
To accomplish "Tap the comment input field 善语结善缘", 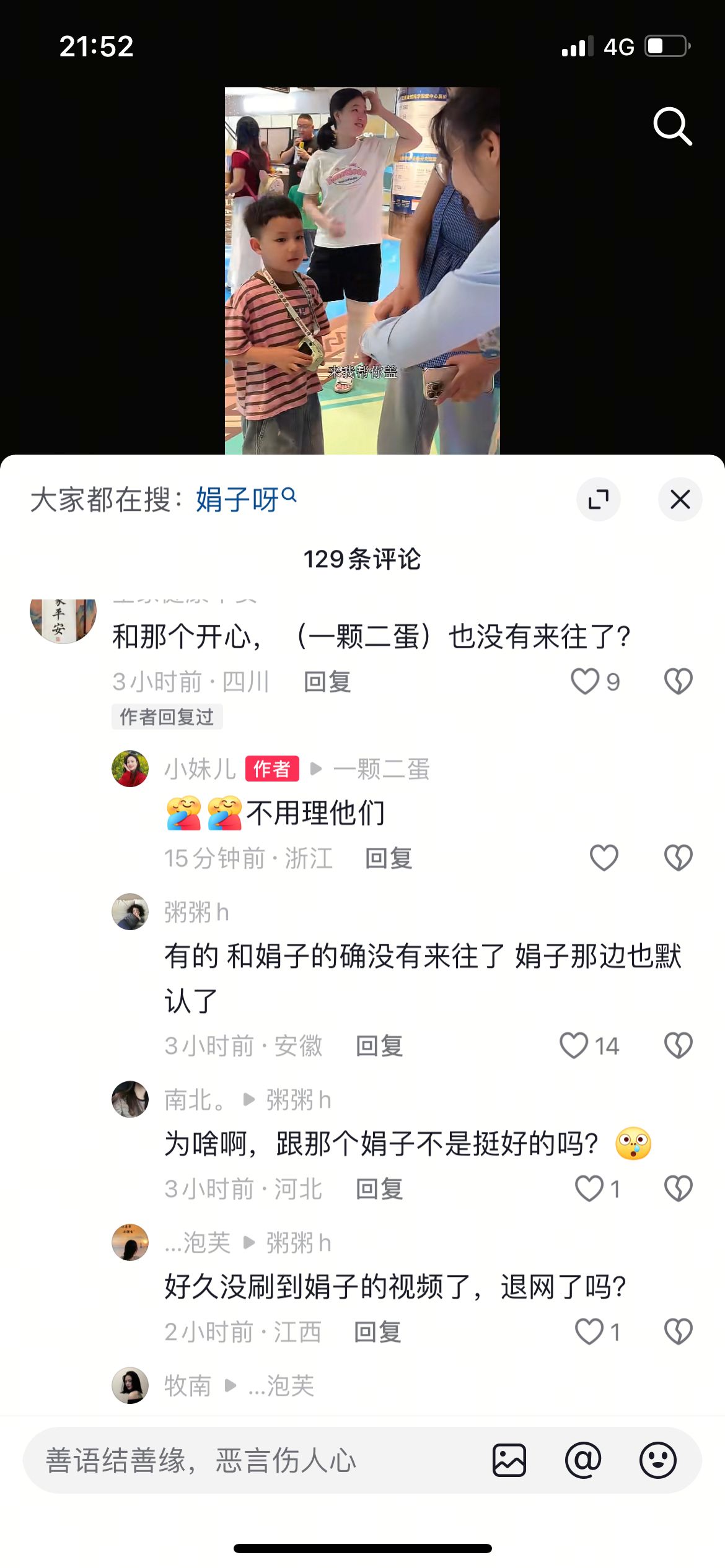I will [x=248, y=1460].
